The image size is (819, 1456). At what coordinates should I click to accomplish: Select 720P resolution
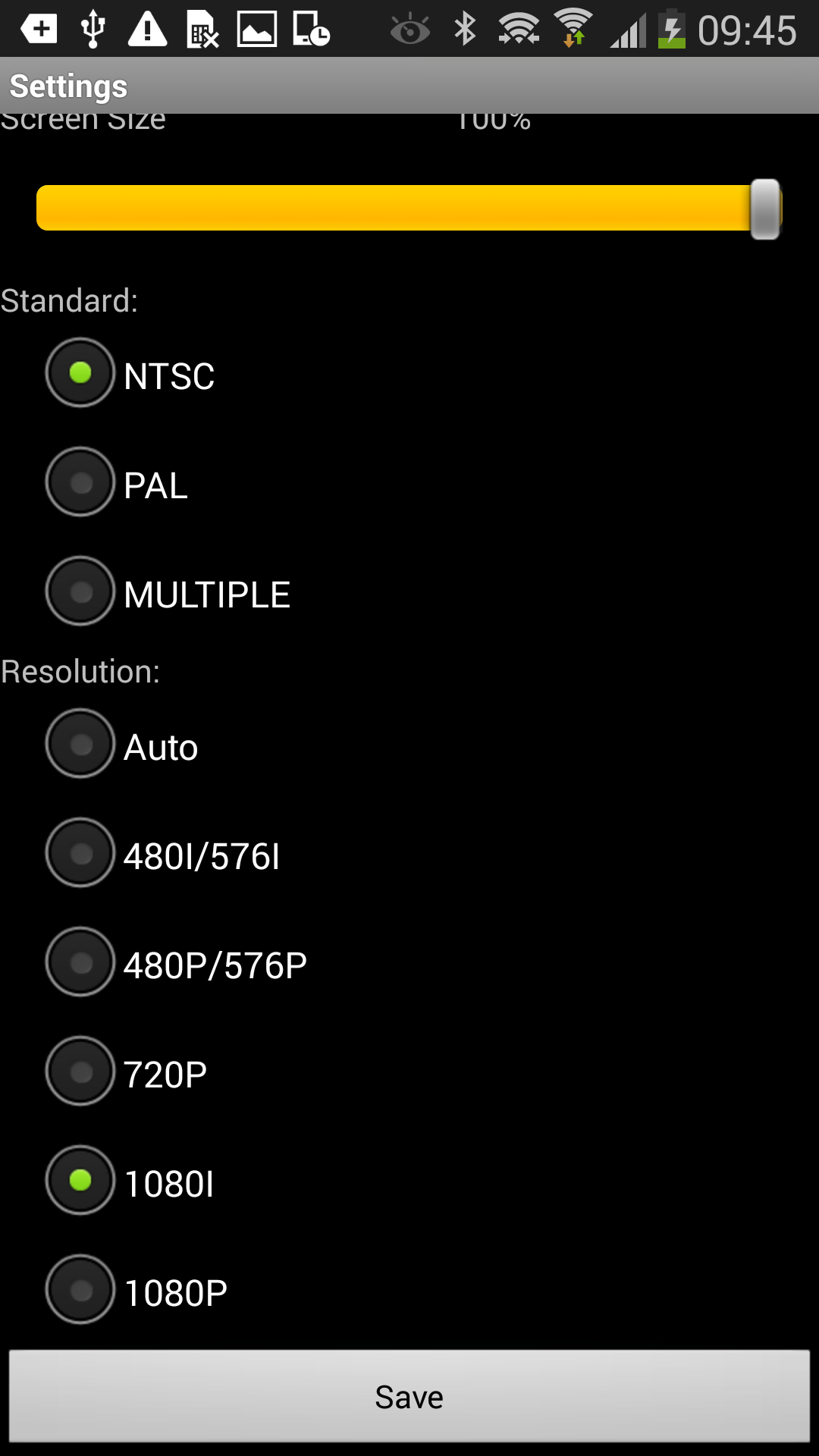pyautogui.click(x=80, y=1072)
